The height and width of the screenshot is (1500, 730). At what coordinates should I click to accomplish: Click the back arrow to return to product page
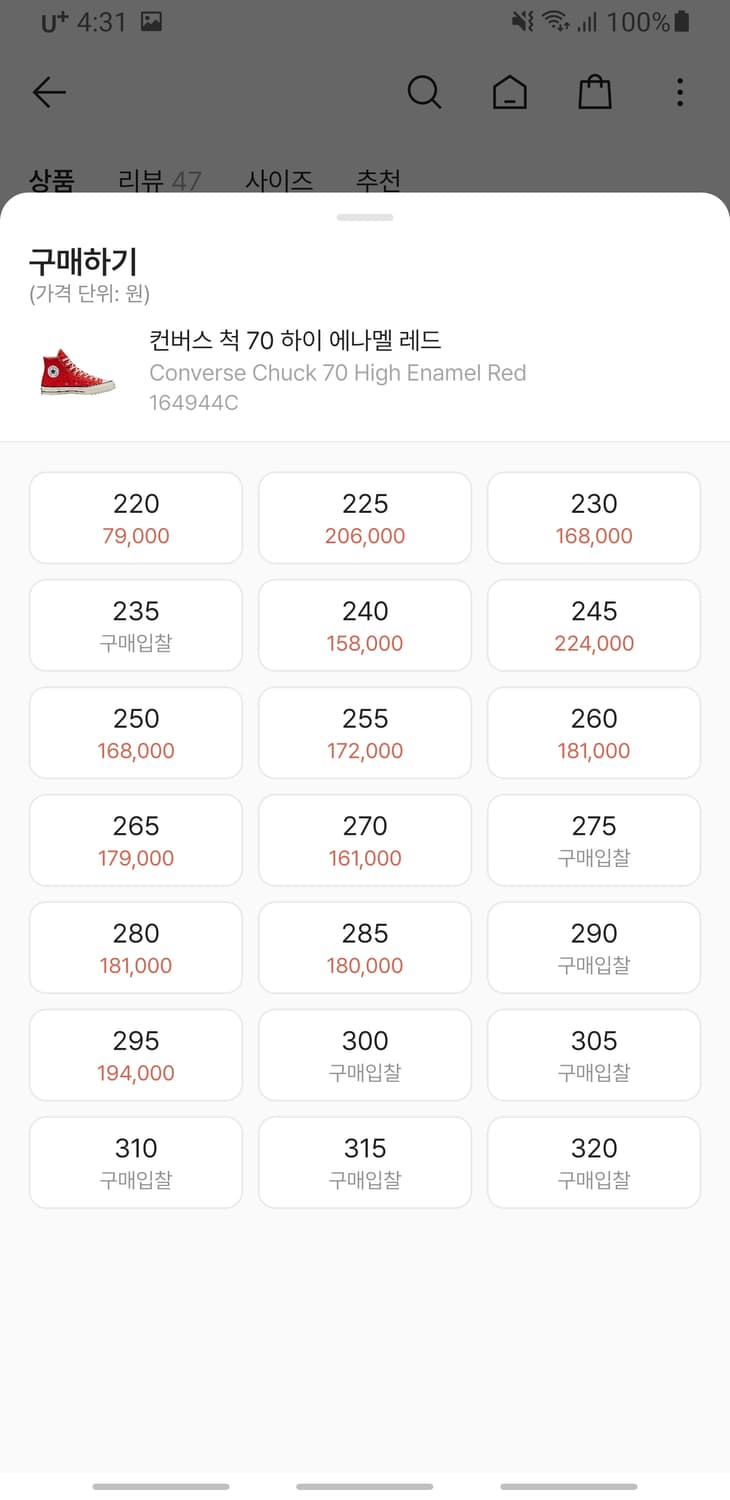pos(47,92)
